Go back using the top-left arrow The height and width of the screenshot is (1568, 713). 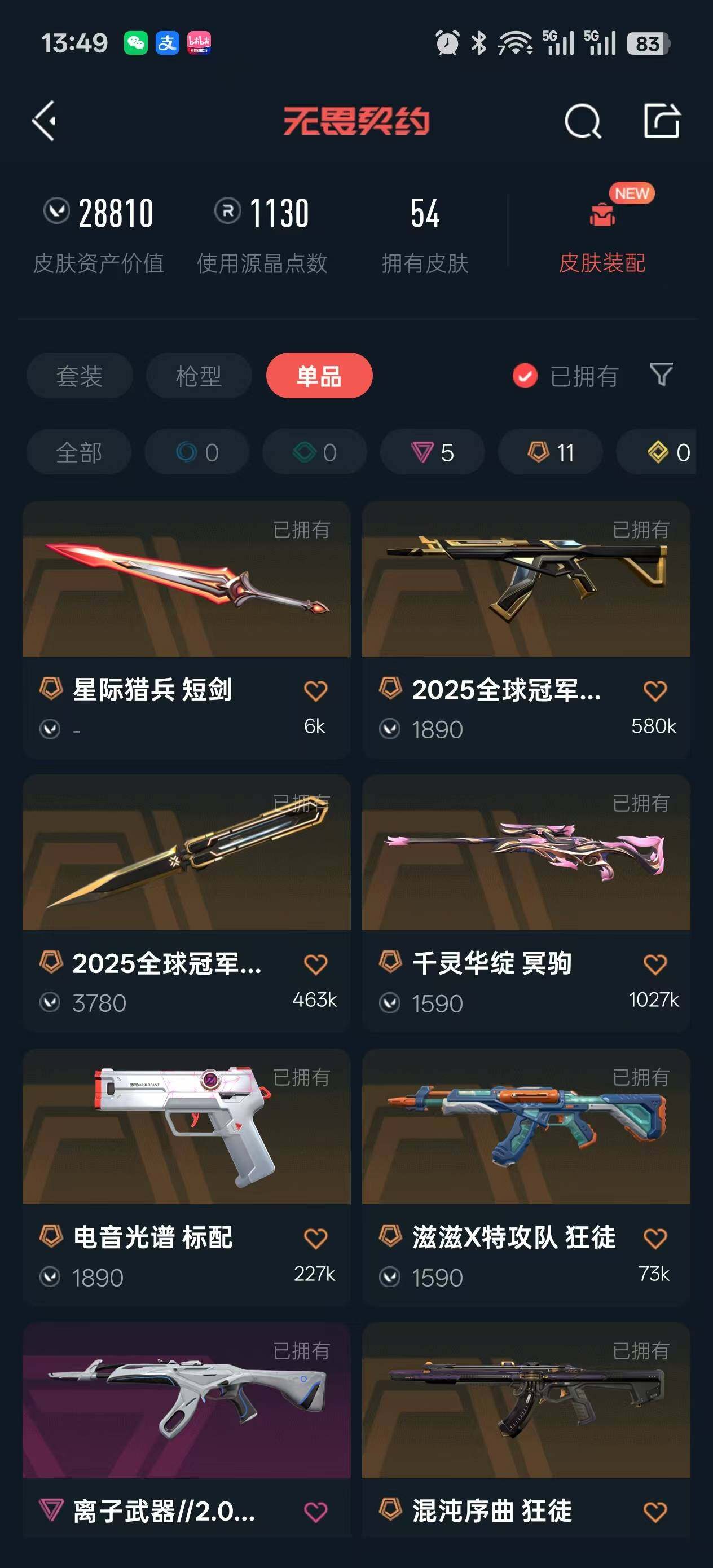point(44,121)
